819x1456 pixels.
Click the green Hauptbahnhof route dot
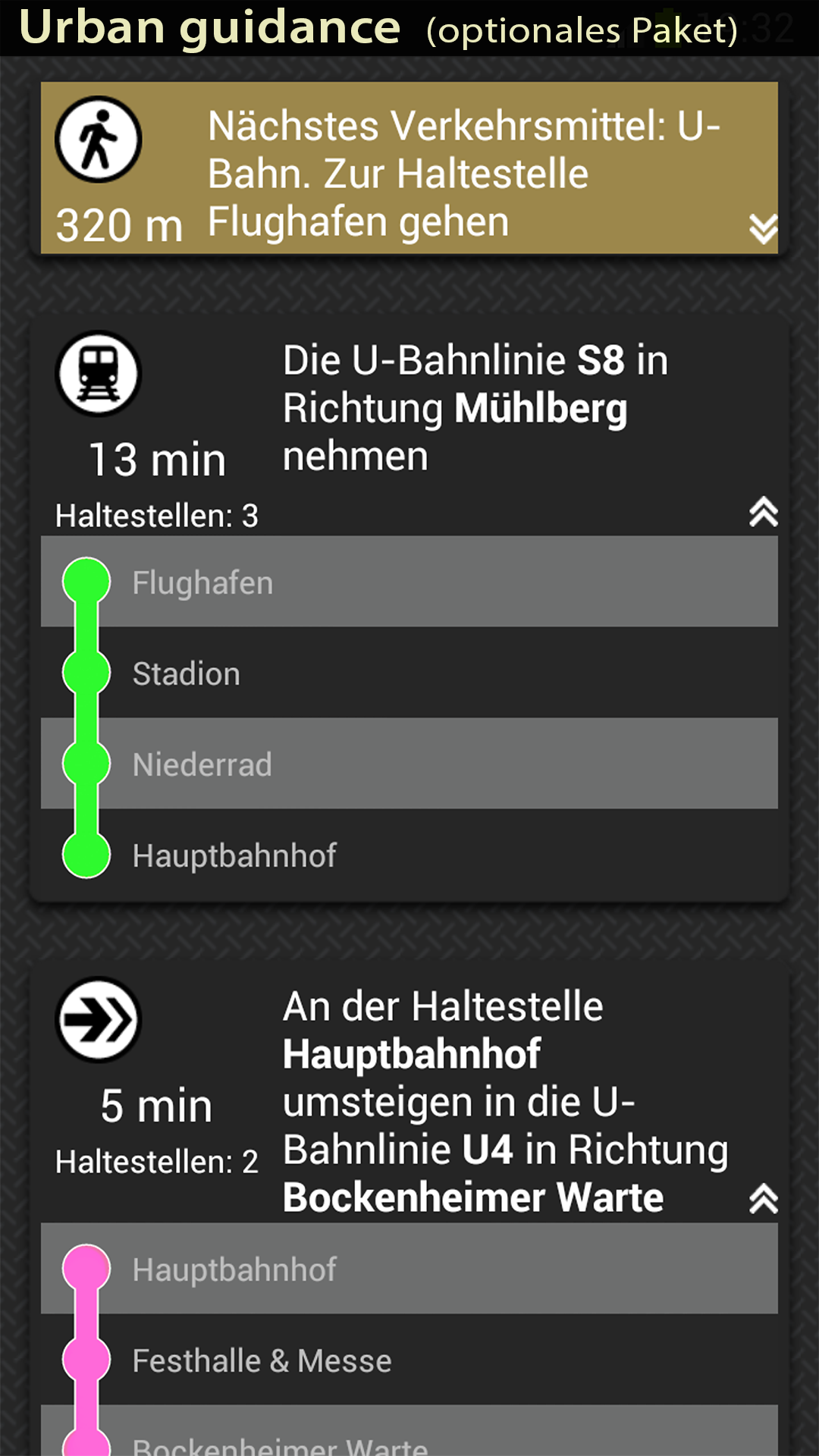click(x=85, y=855)
